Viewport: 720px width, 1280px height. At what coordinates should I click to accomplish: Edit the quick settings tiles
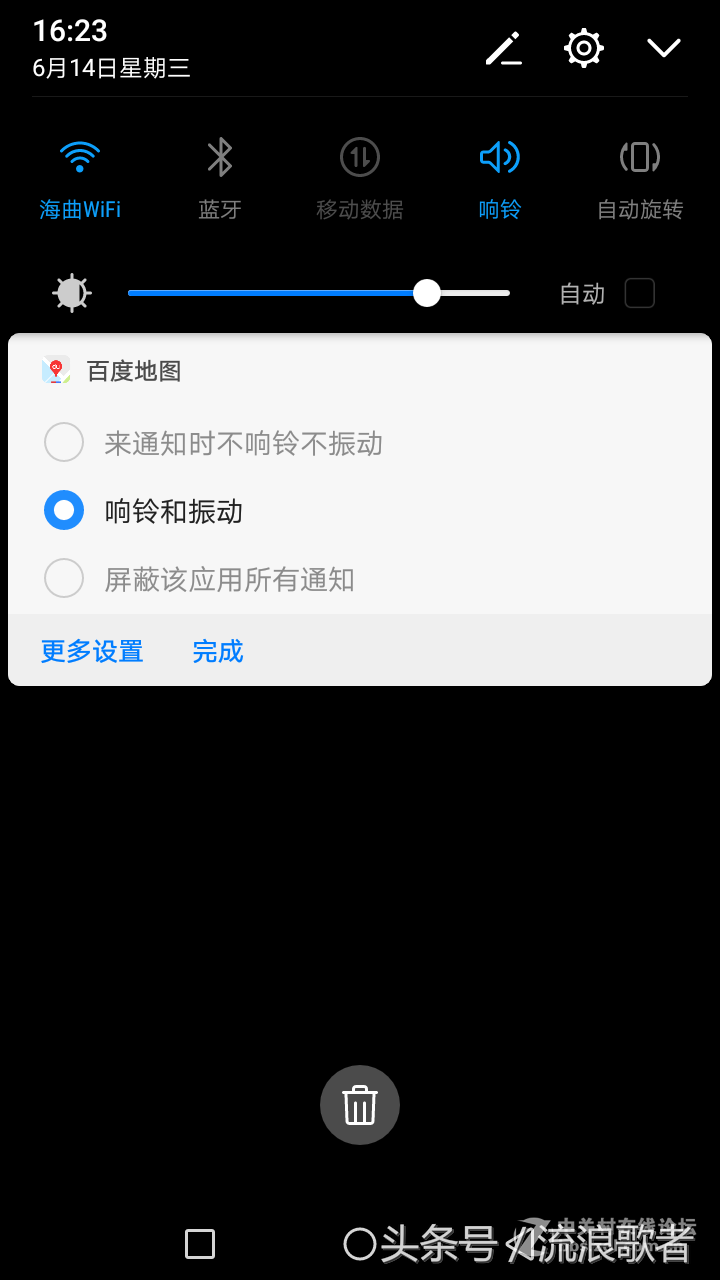tap(503, 48)
